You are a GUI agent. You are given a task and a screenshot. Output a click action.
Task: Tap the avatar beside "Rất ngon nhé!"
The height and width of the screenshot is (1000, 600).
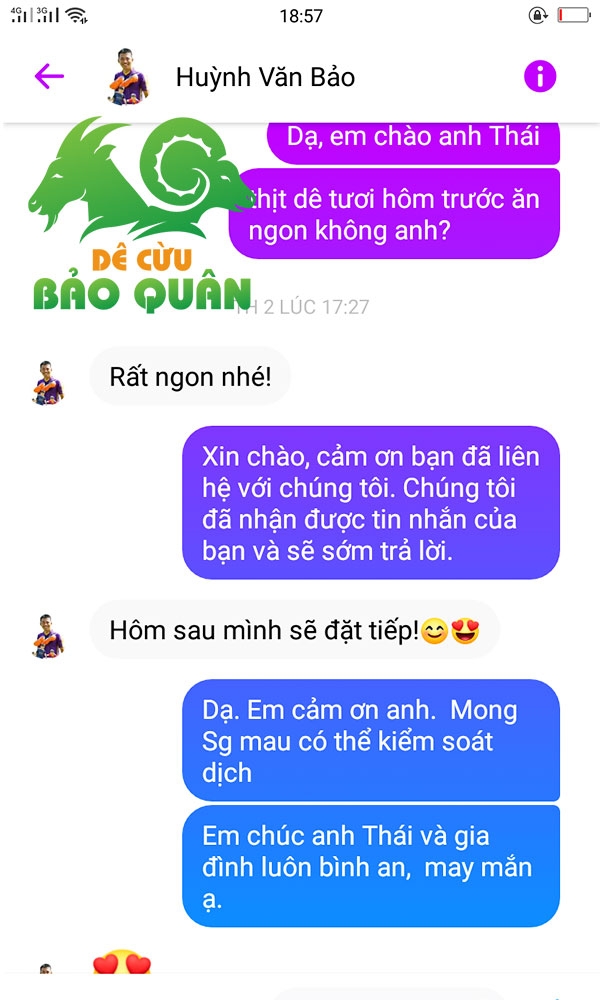point(48,383)
